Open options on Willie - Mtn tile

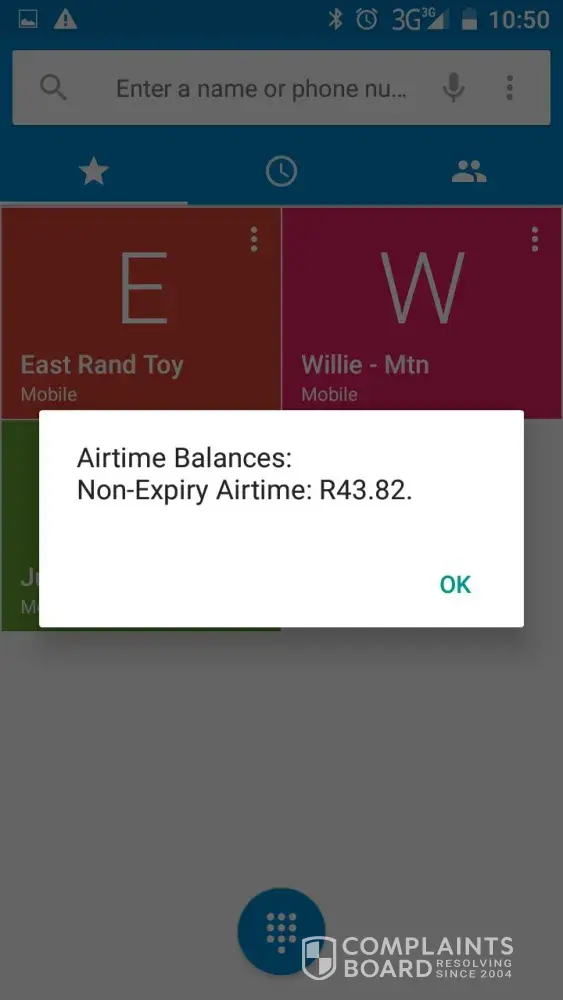point(535,239)
